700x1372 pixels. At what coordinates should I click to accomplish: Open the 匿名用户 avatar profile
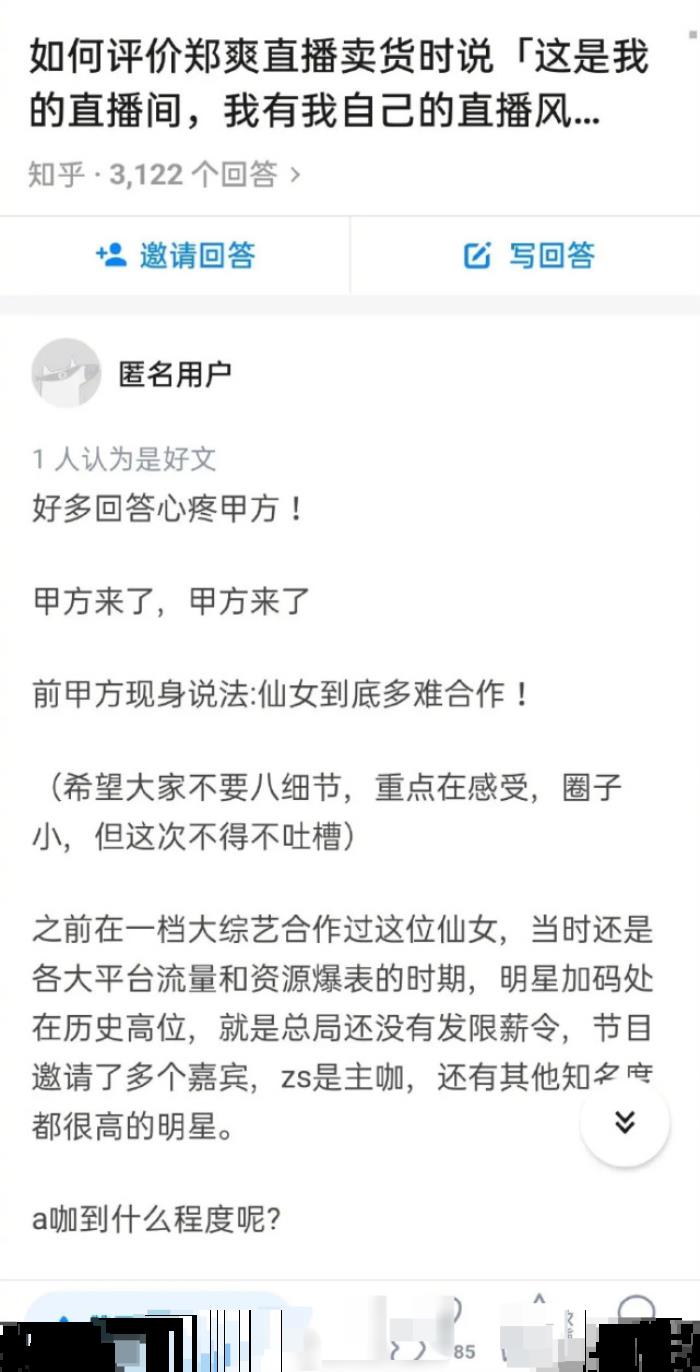[66, 373]
